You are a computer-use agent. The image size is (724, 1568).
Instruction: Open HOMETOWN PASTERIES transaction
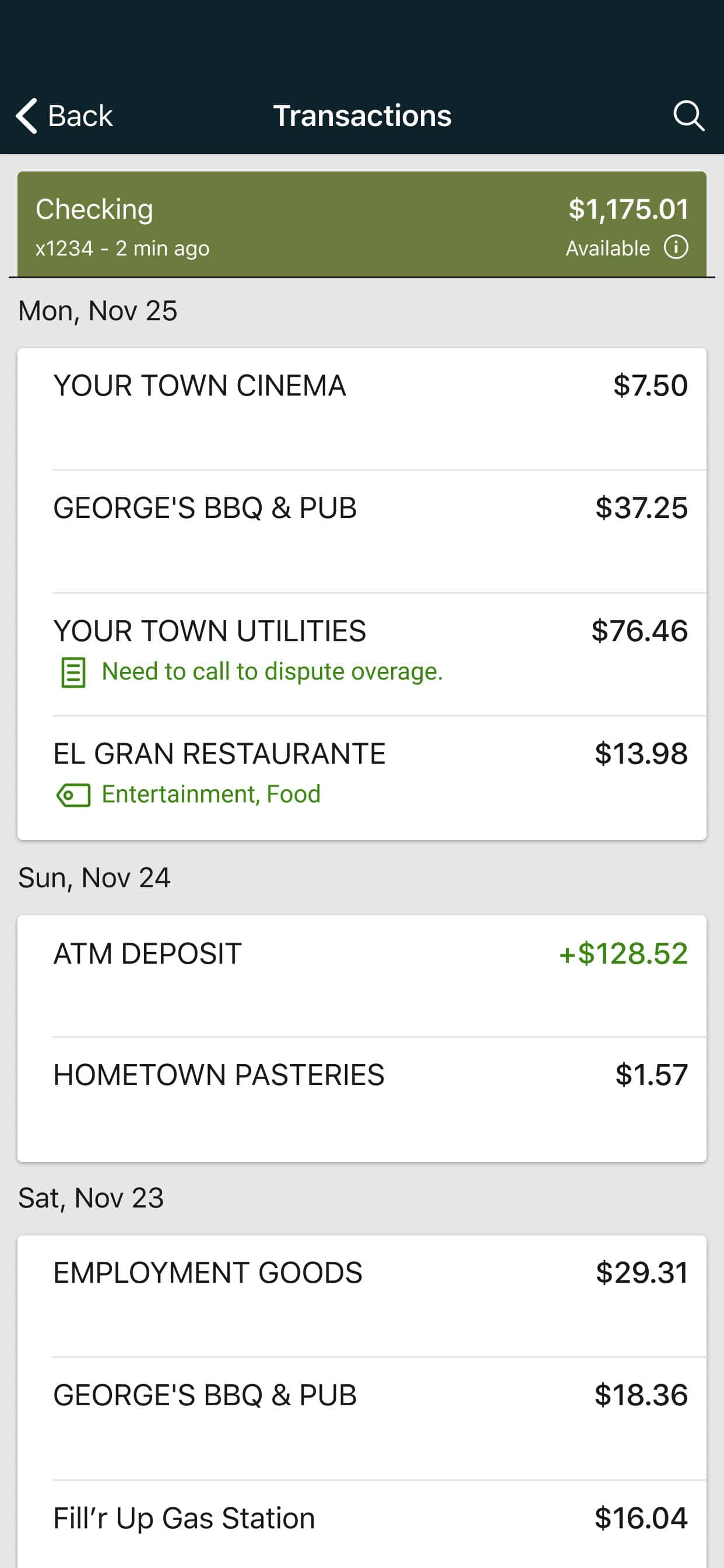point(361,1097)
